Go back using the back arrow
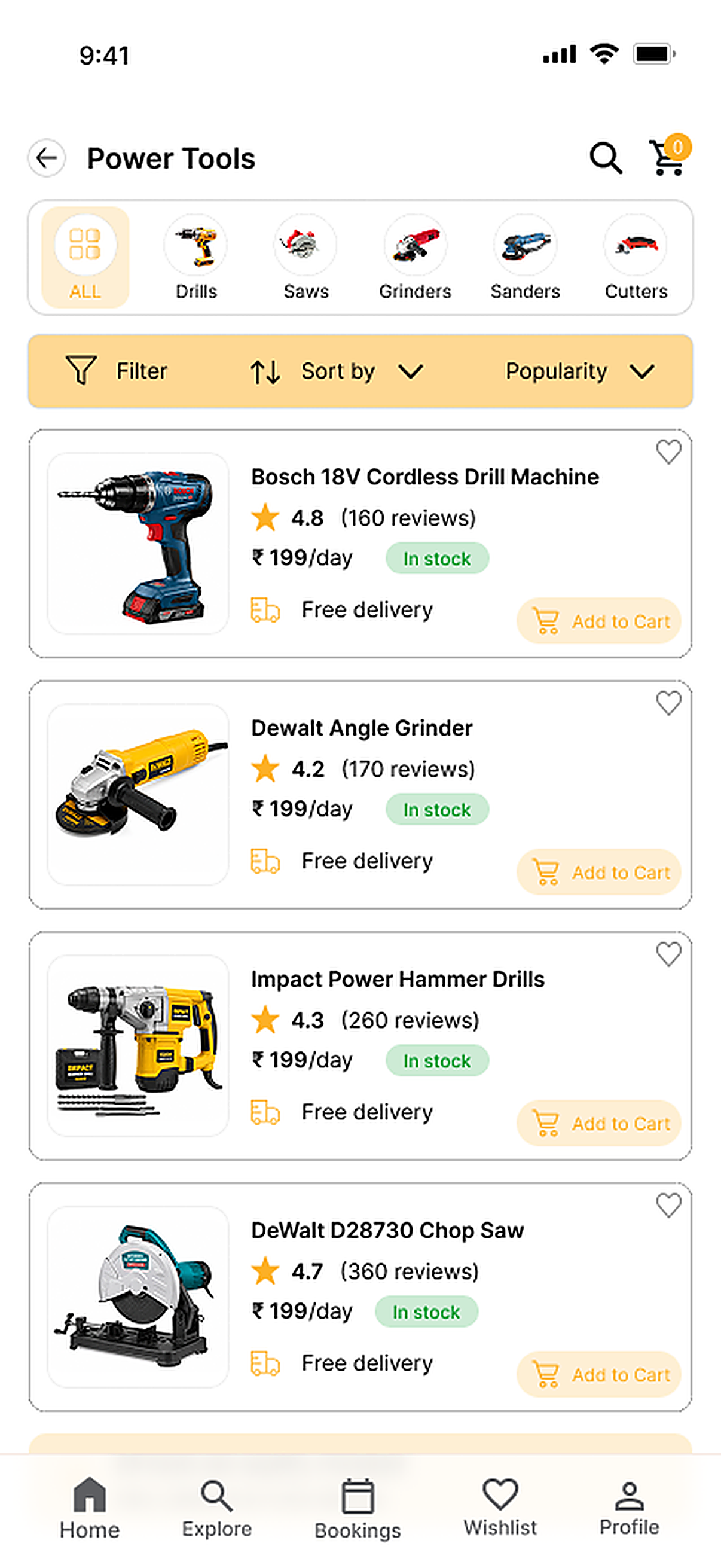 [x=47, y=158]
